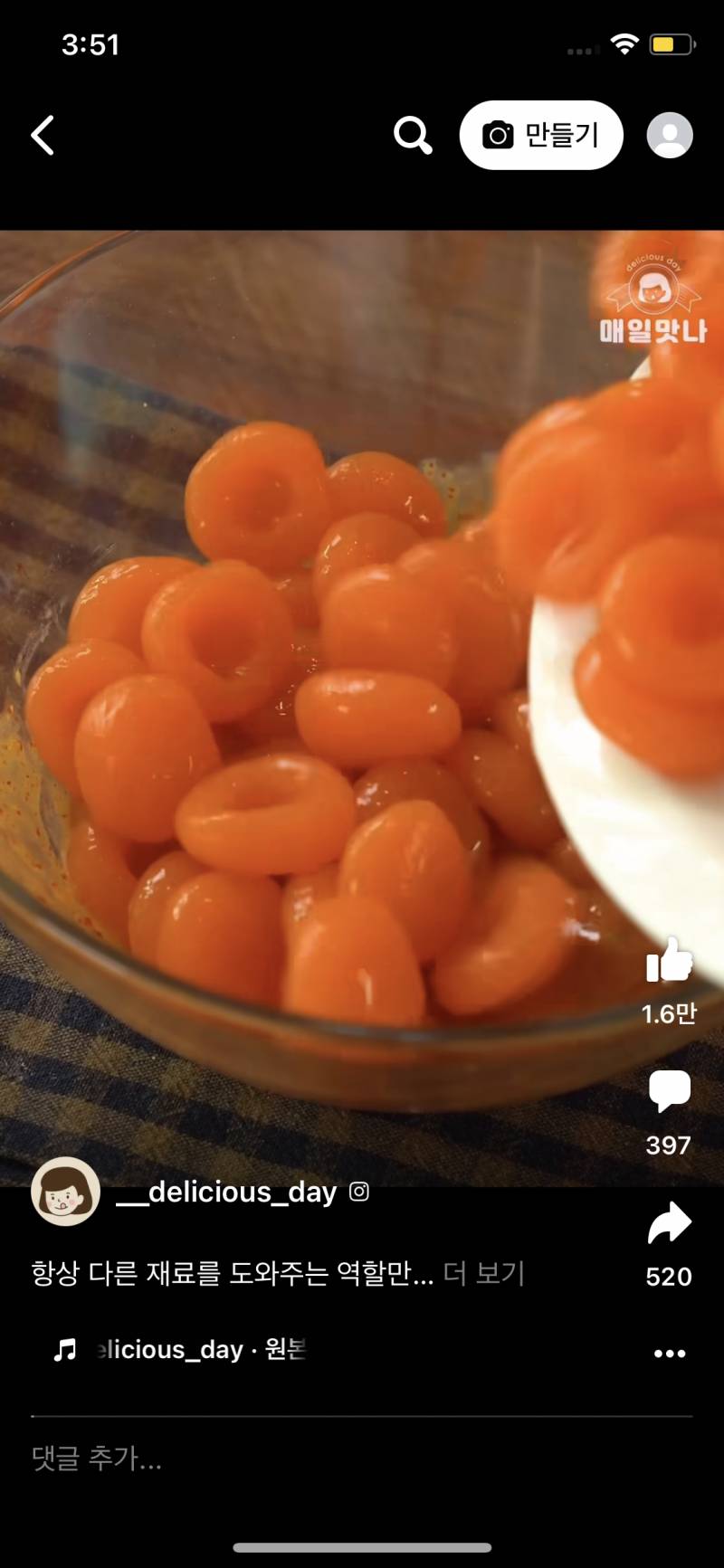Open the __delicious_day channel
The image size is (724, 1568).
226,1192
